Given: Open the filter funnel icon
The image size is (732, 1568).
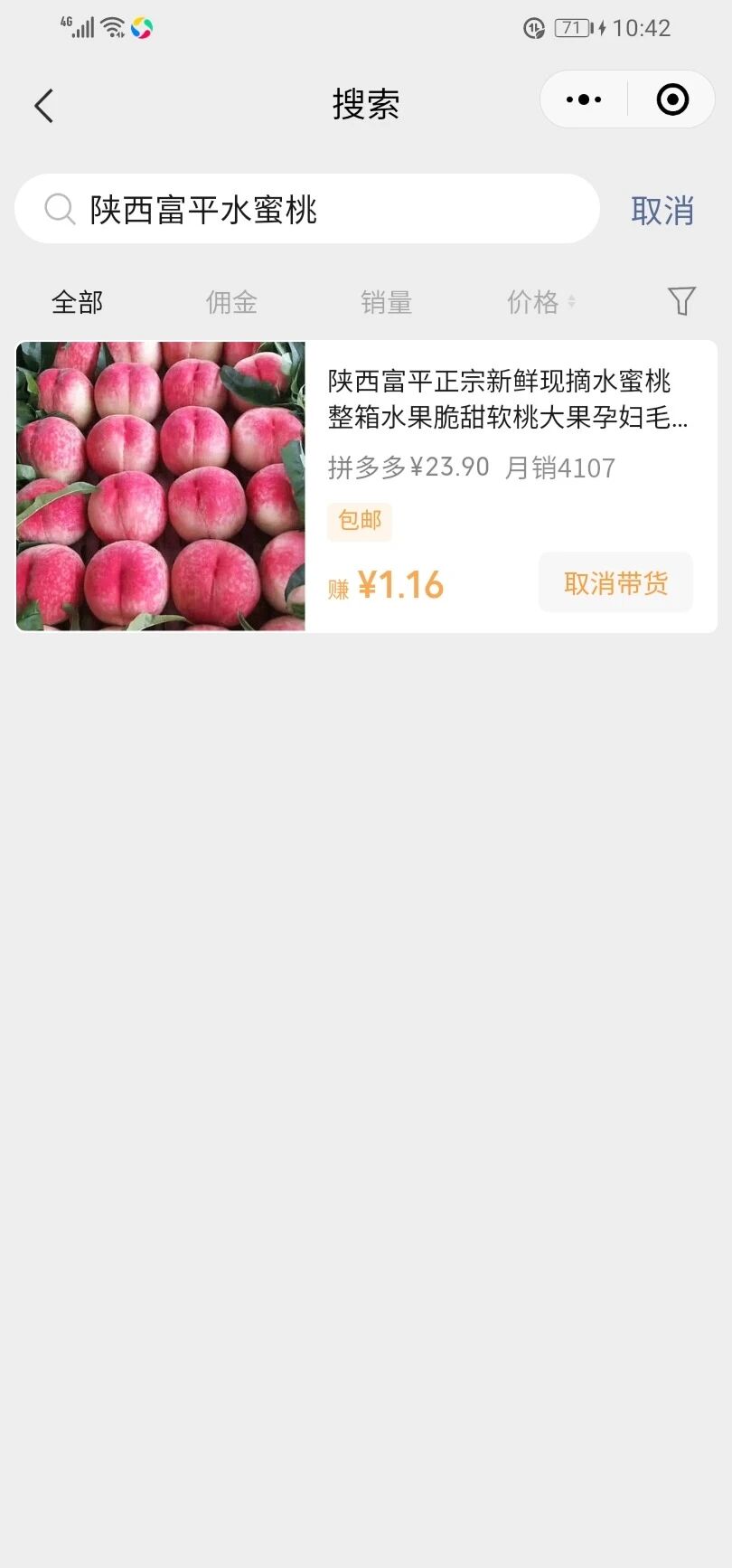Looking at the screenshot, I should point(681,301).
